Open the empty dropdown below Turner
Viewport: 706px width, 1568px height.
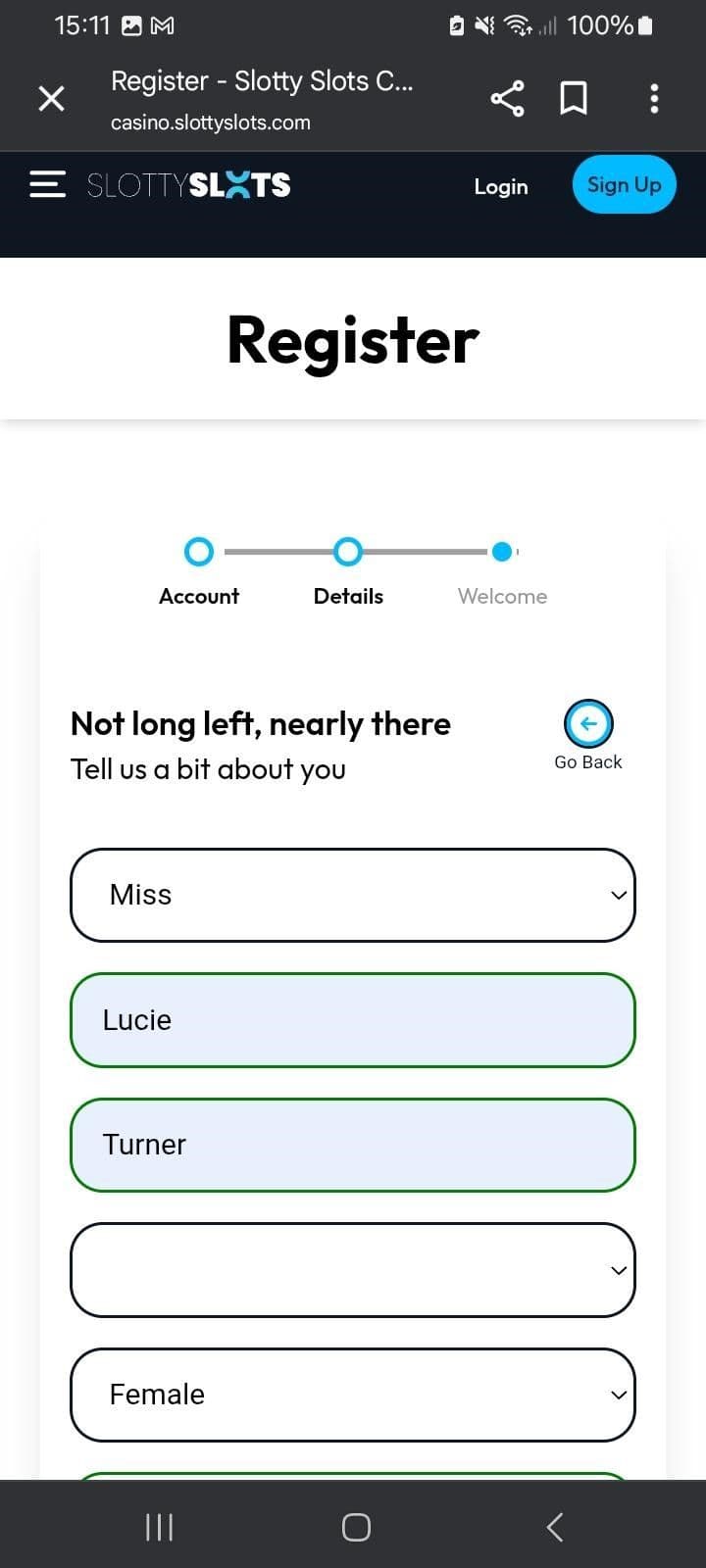click(353, 1270)
